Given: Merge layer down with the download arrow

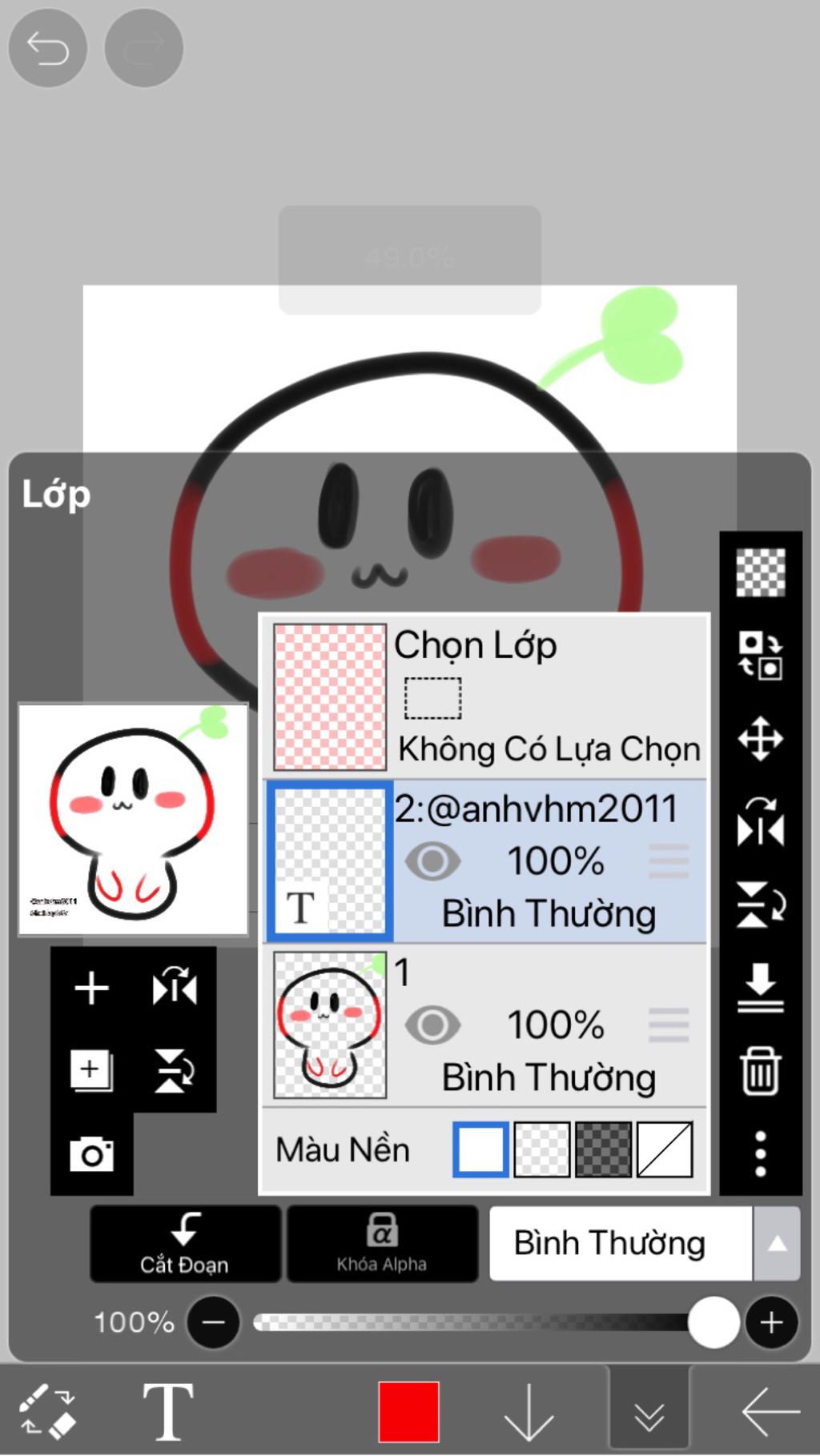Looking at the screenshot, I should click(x=760, y=987).
